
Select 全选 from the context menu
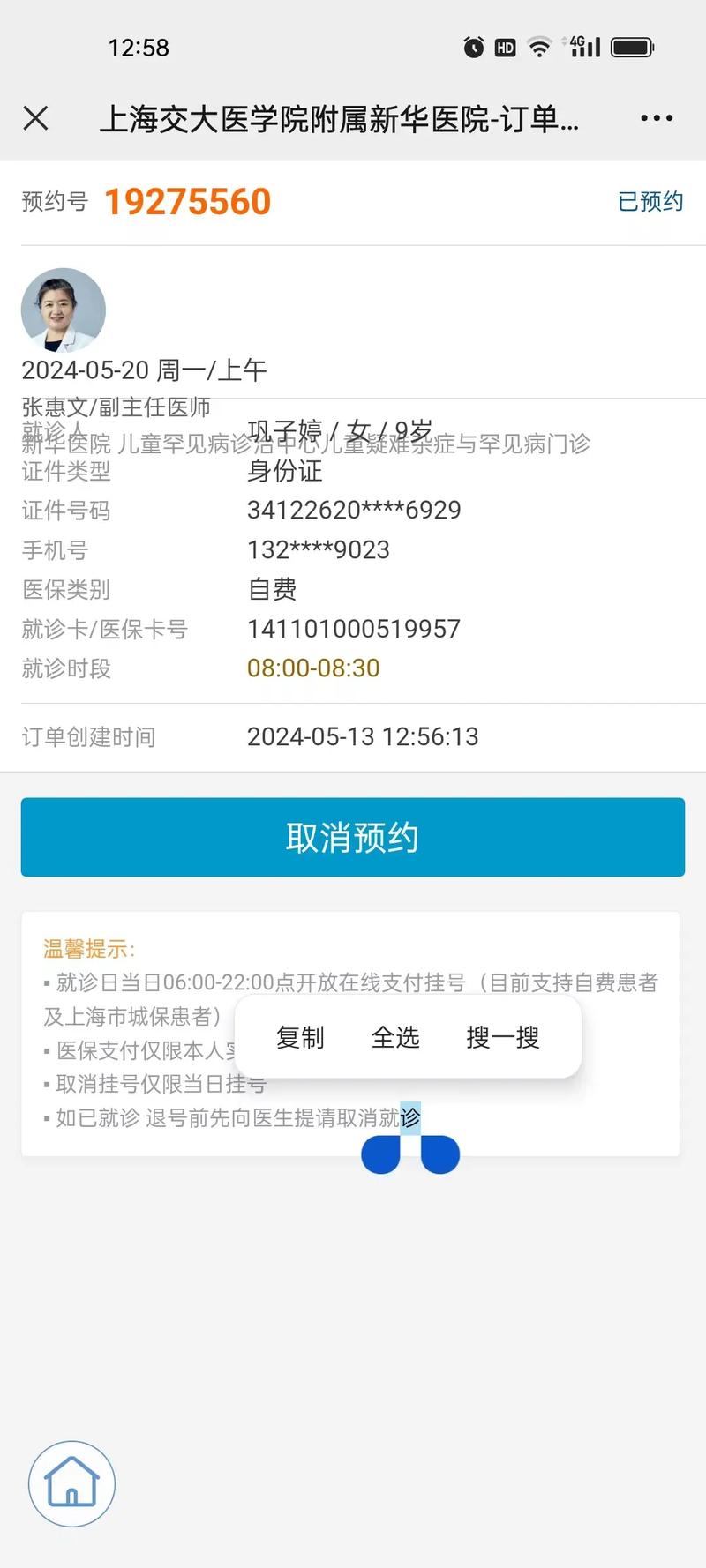[396, 1038]
